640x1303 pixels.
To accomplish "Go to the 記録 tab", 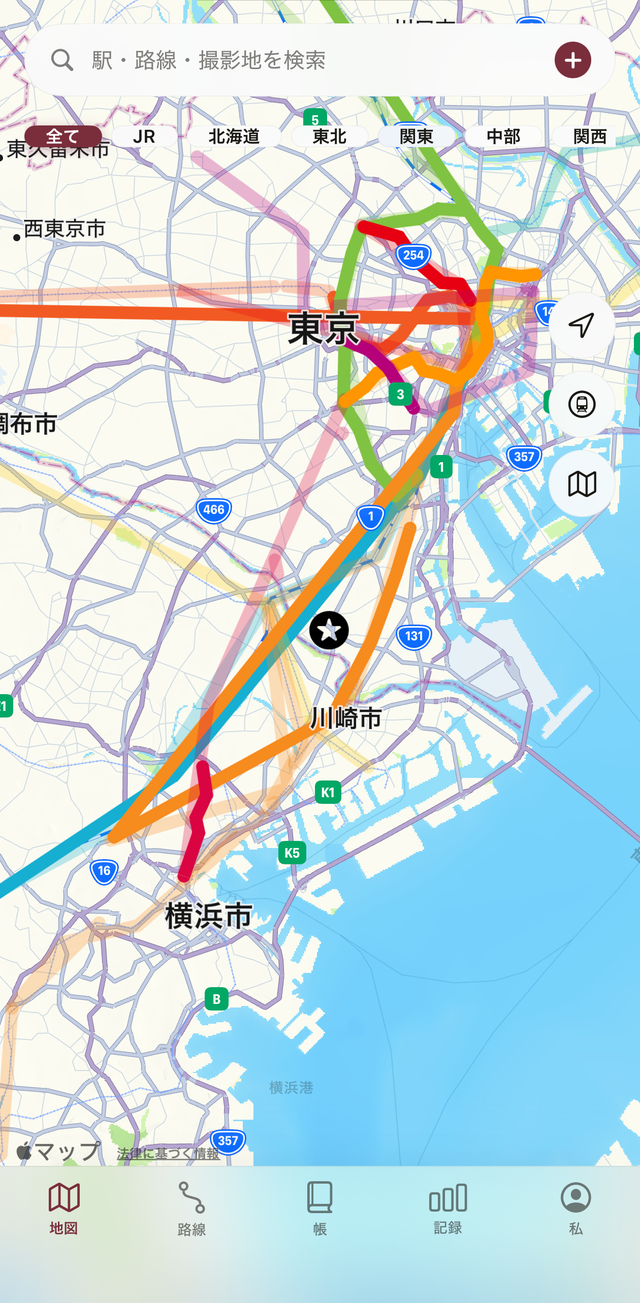I will coord(448,1208).
